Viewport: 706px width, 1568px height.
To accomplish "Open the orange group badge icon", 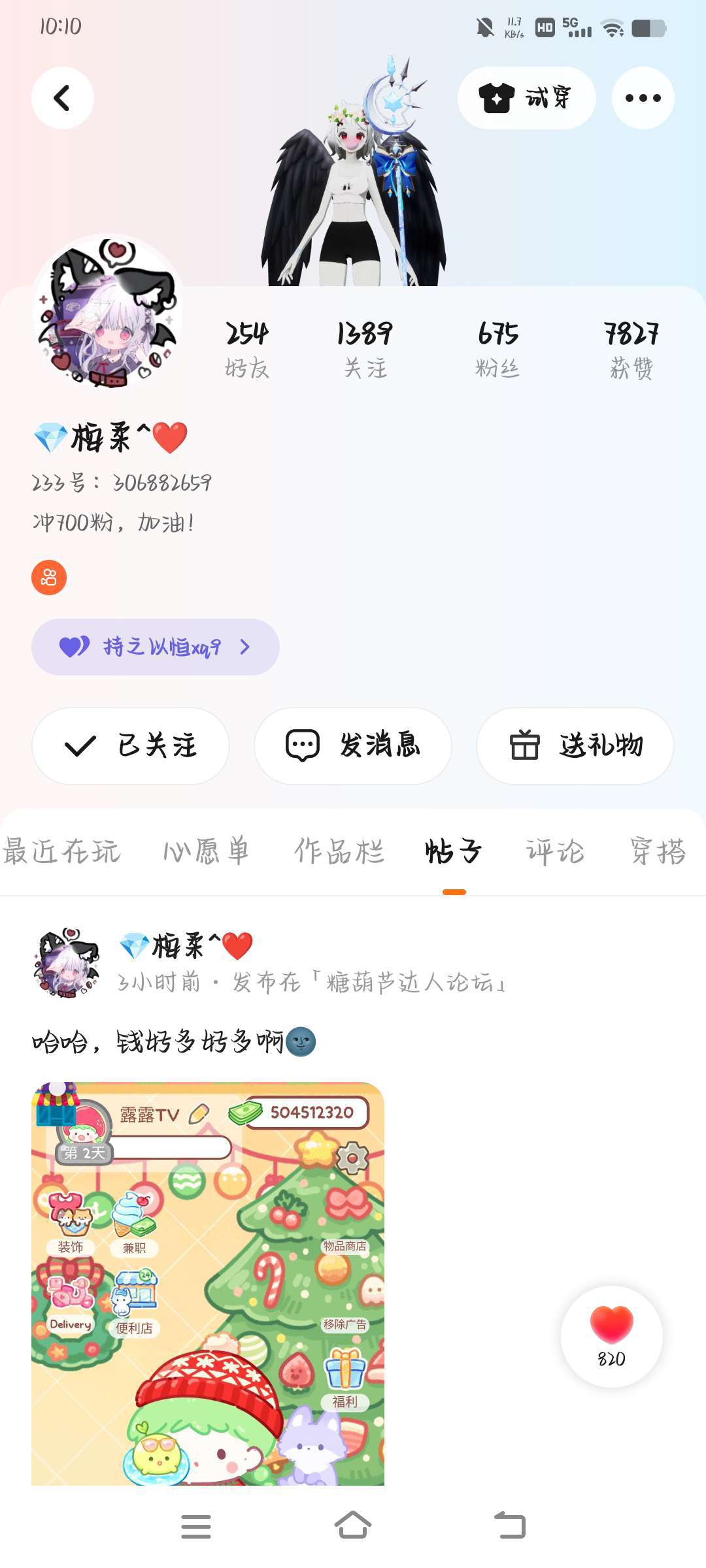I will point(49,578).
